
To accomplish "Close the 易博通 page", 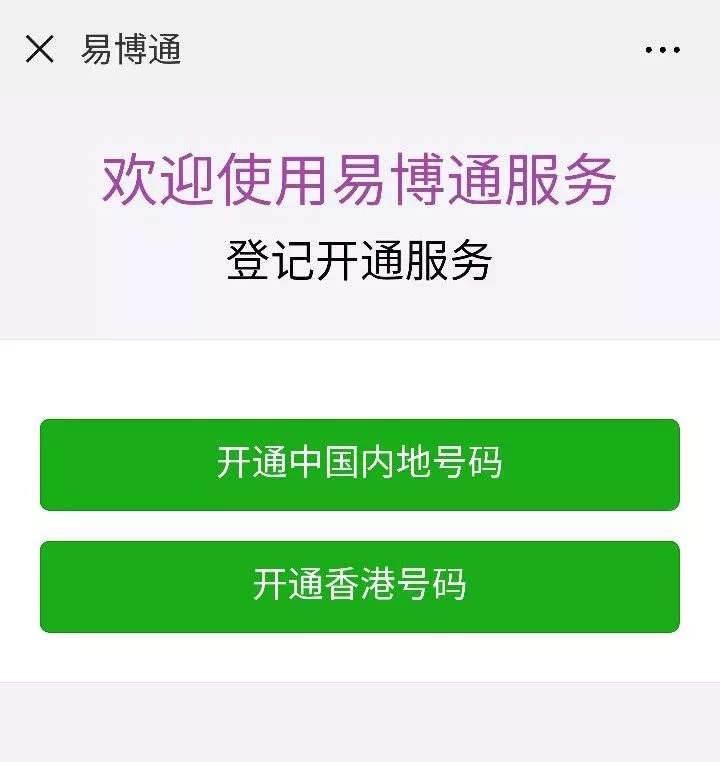I will pos(39,49).
